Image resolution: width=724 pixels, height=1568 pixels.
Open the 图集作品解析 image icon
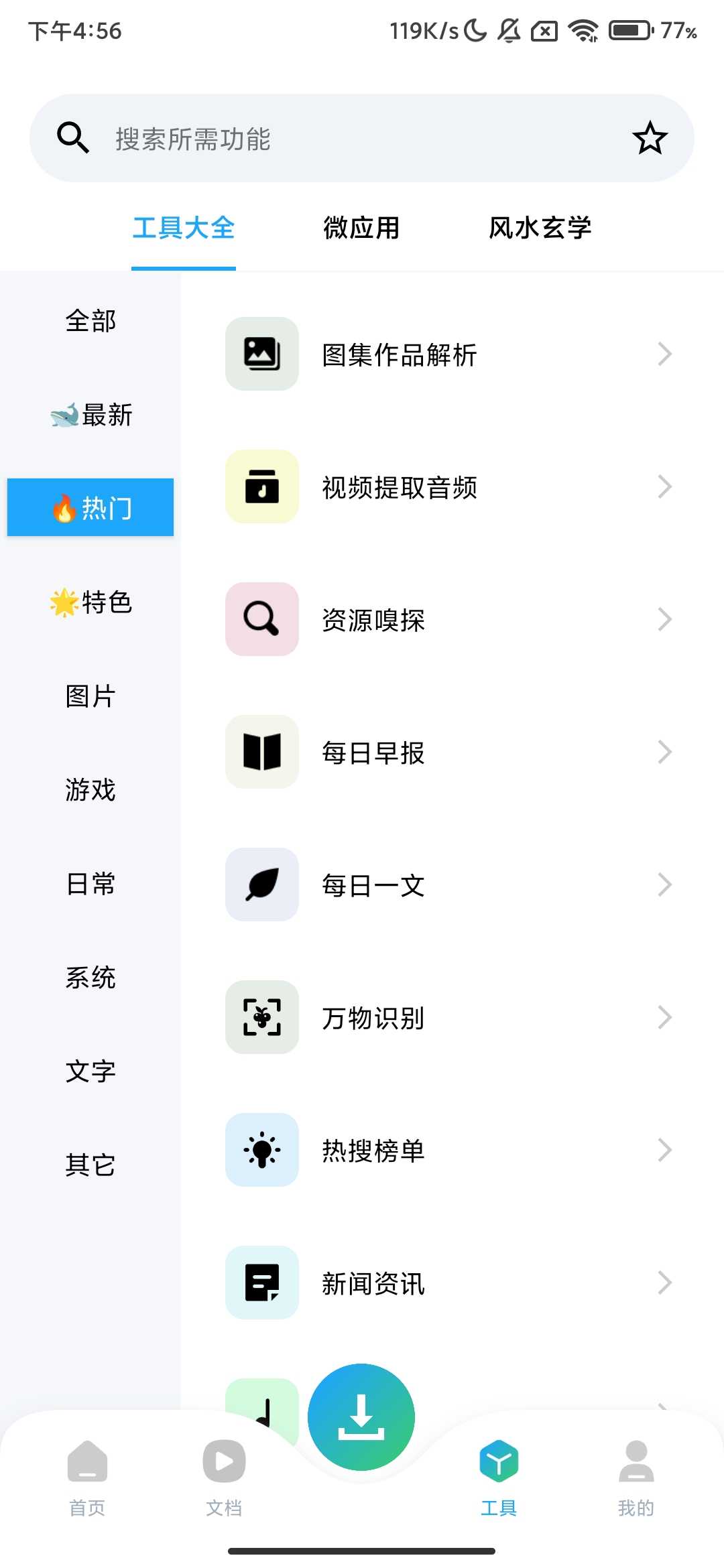tap(261, 354)
